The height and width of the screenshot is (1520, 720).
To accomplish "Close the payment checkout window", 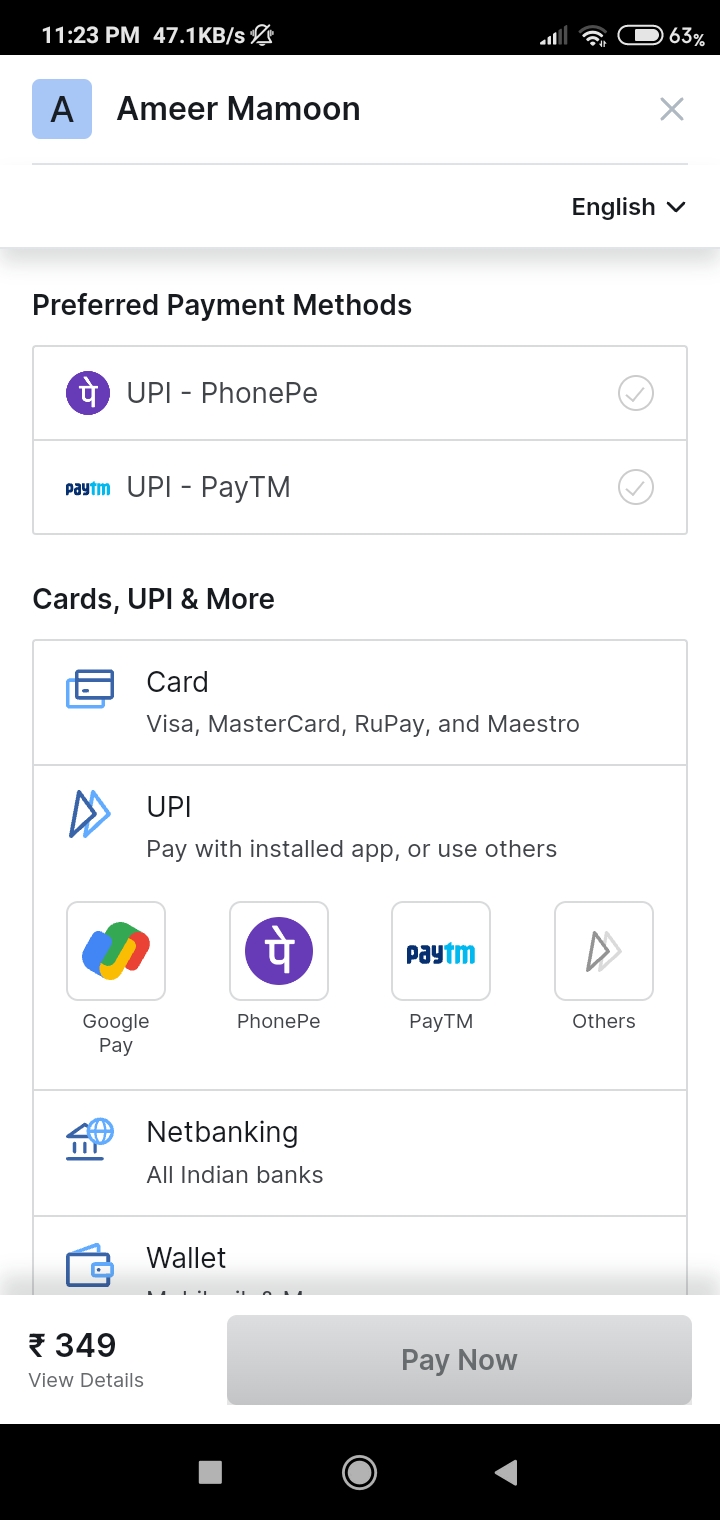I will [x=672, y=110].
